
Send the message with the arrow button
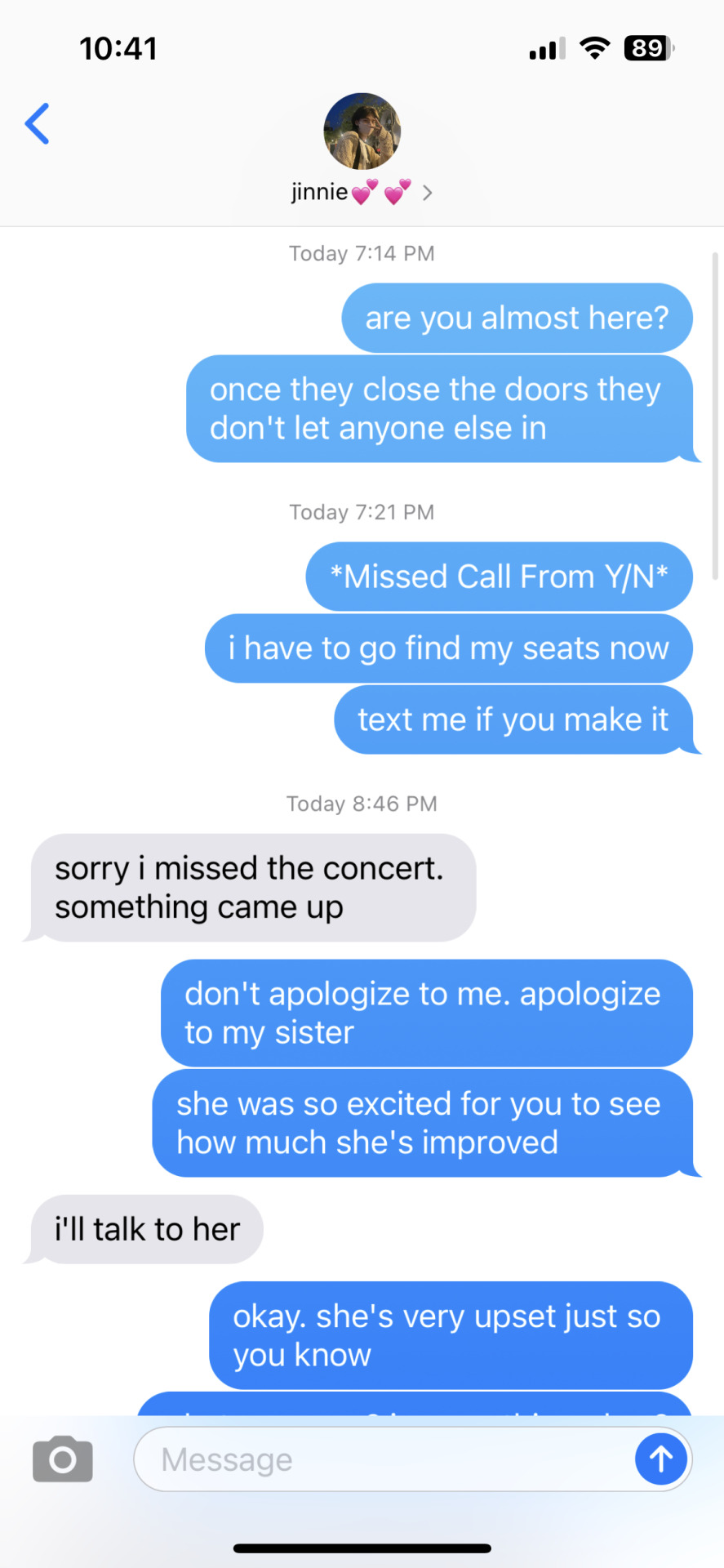click(660, 1459)
